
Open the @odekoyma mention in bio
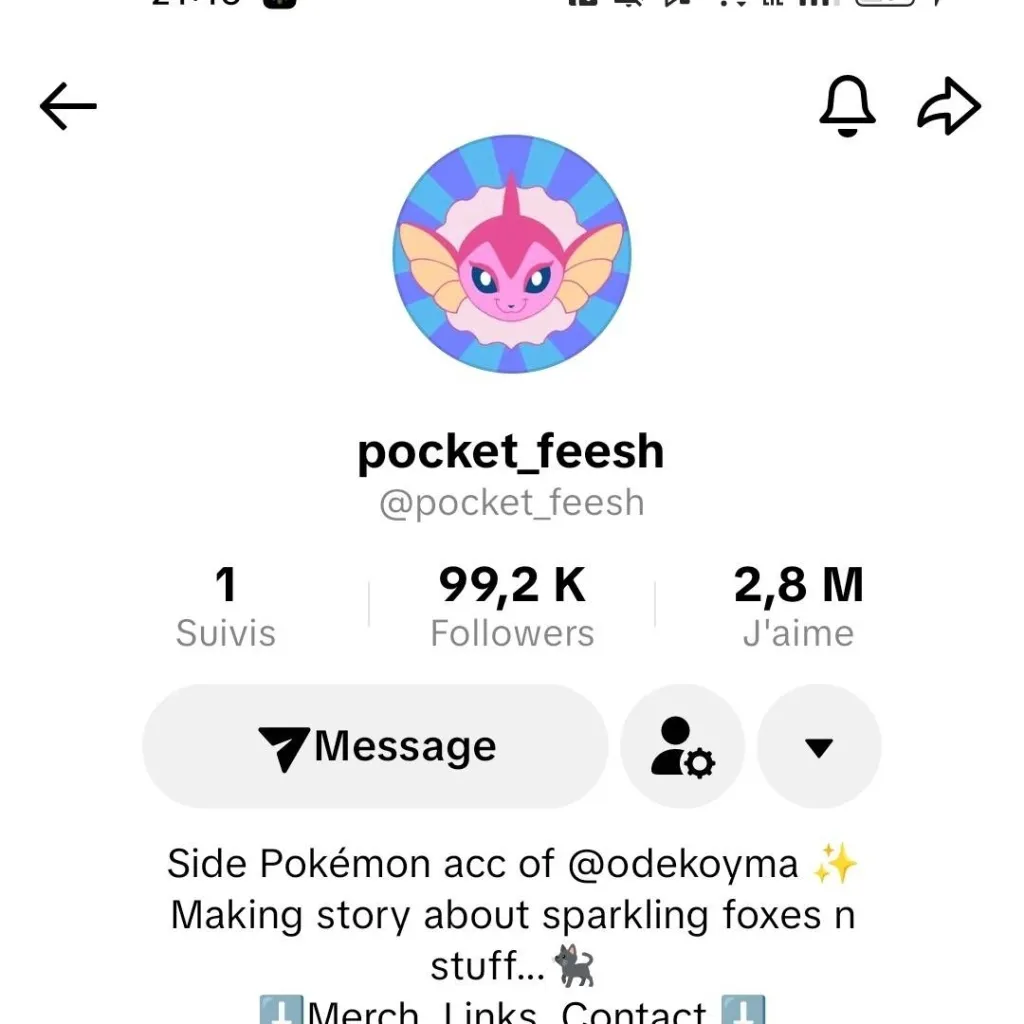point(683,864)
